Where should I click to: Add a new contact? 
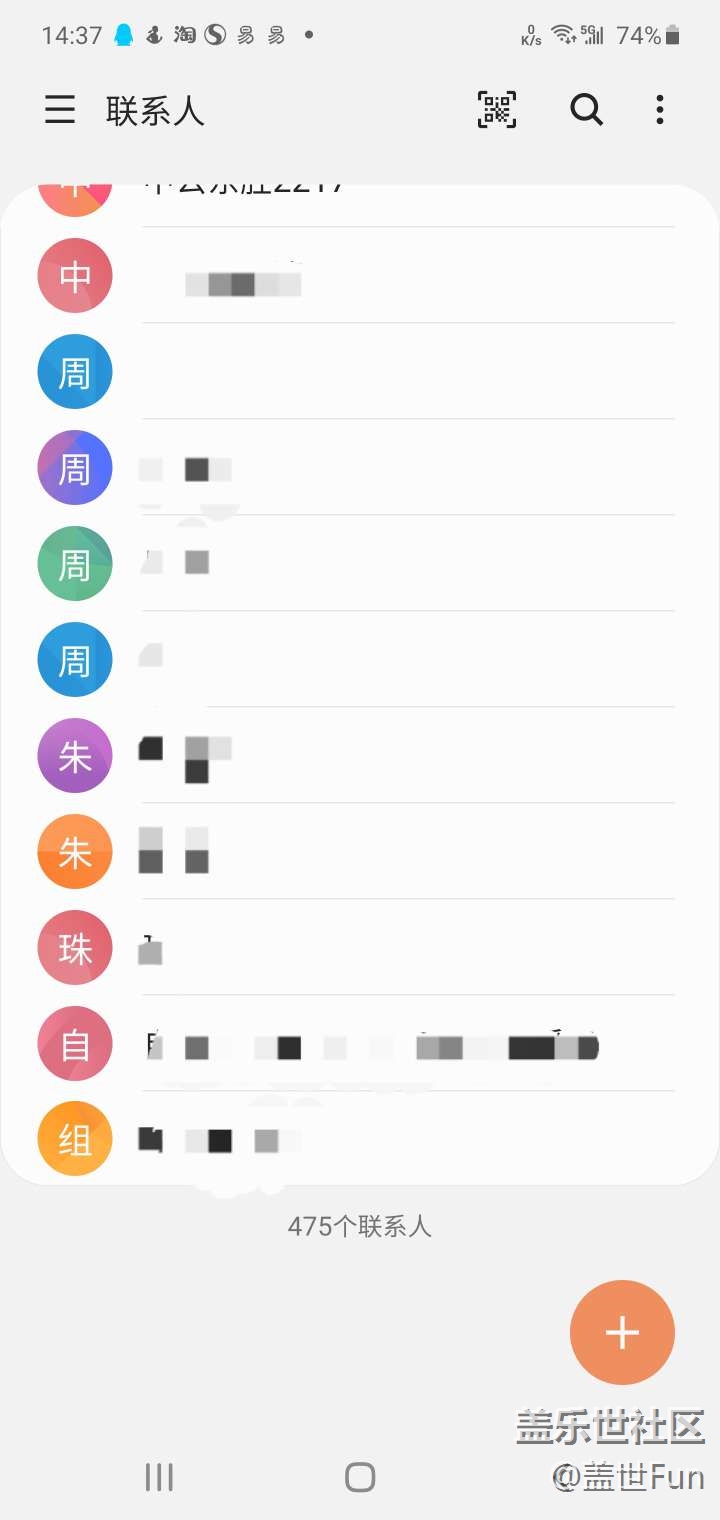point(622,1332)
